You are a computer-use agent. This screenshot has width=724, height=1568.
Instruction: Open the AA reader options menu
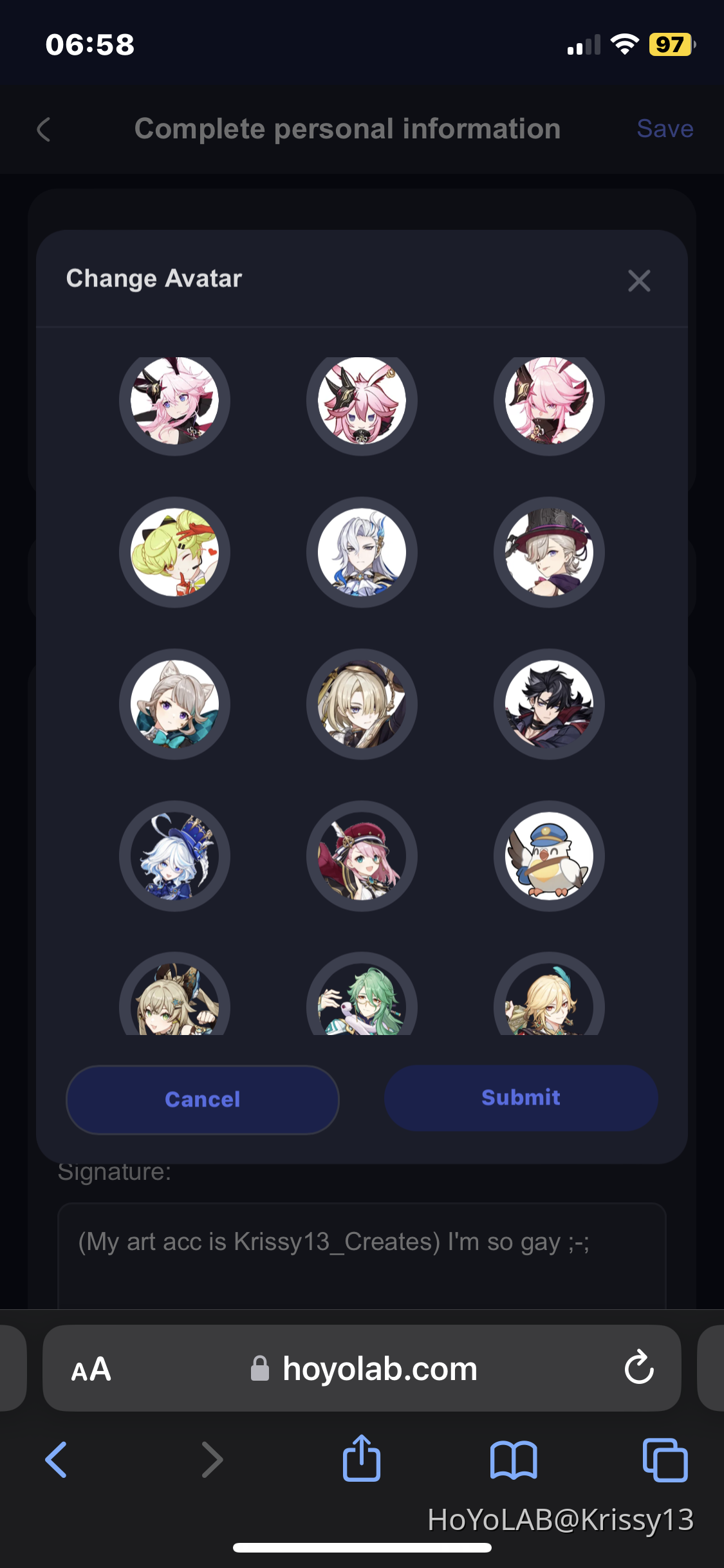click(91, 1369)
